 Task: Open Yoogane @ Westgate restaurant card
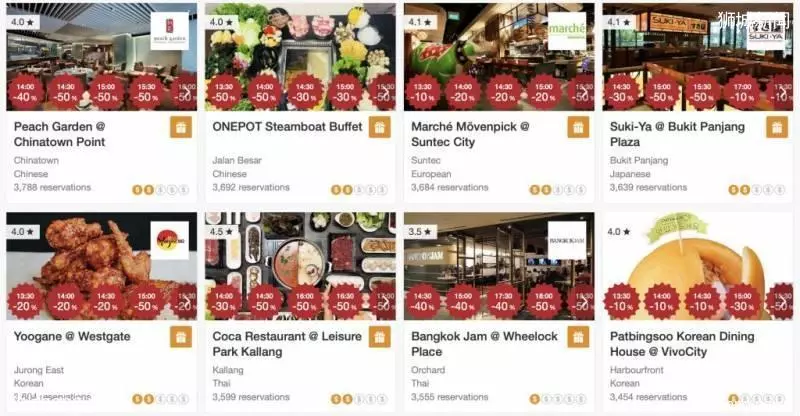[72, 337]
